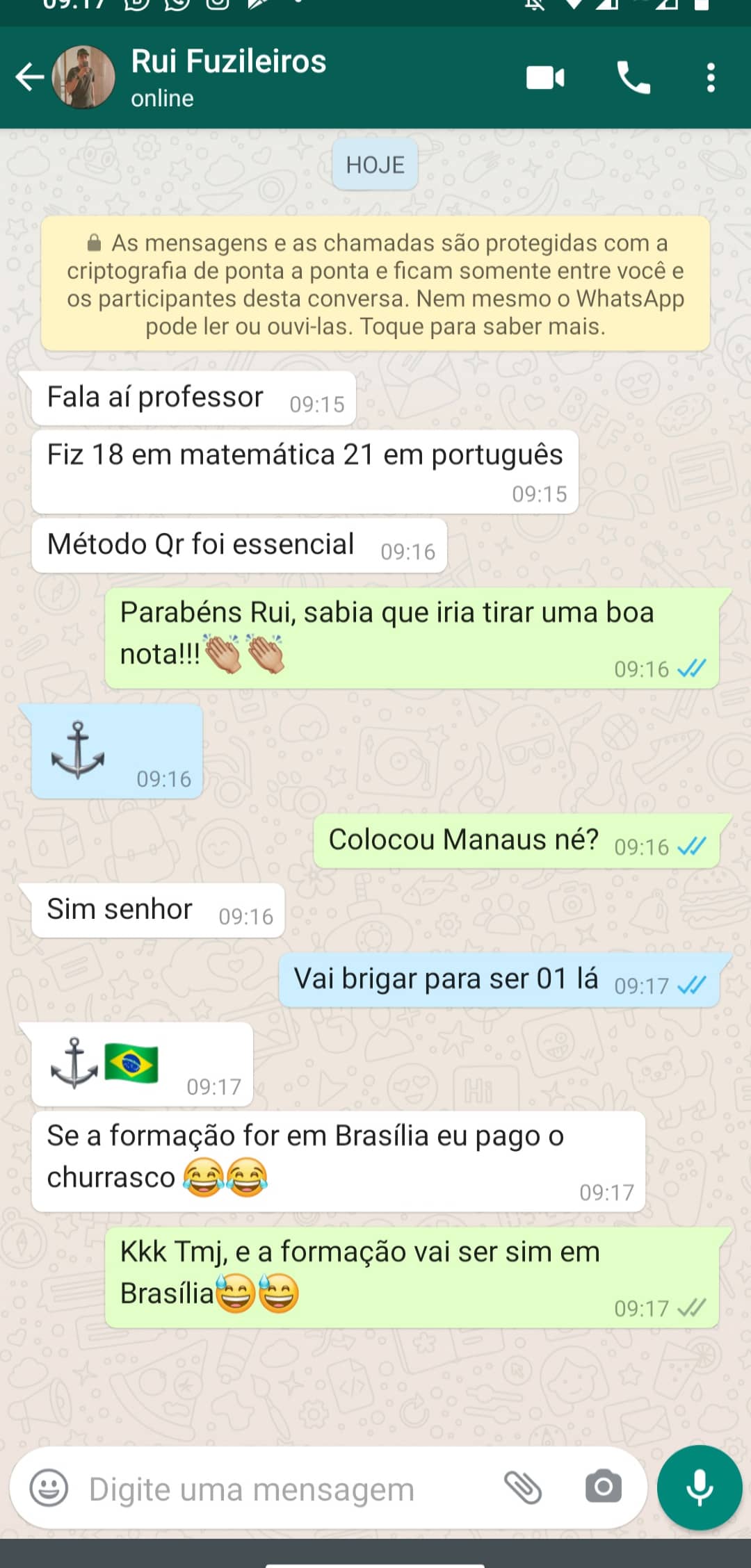Open the overflow menu

(x=711, y=77)
